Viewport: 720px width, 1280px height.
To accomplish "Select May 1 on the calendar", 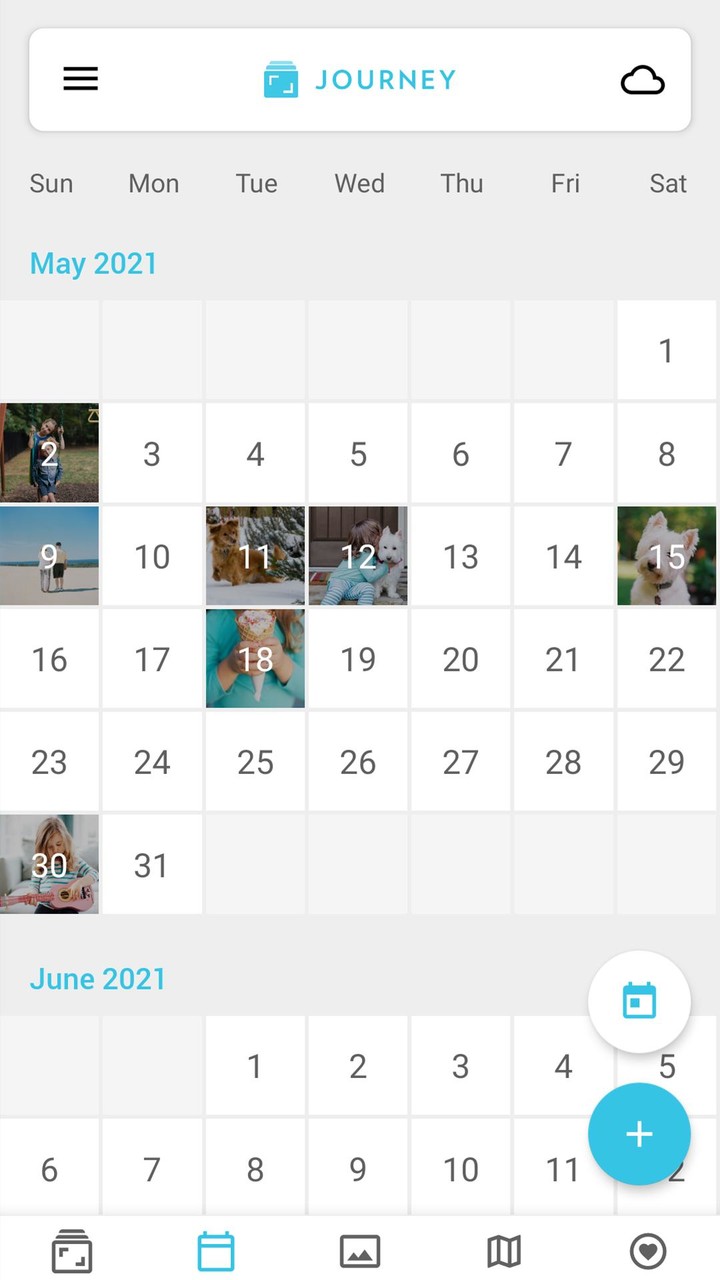I will point(667,351).
